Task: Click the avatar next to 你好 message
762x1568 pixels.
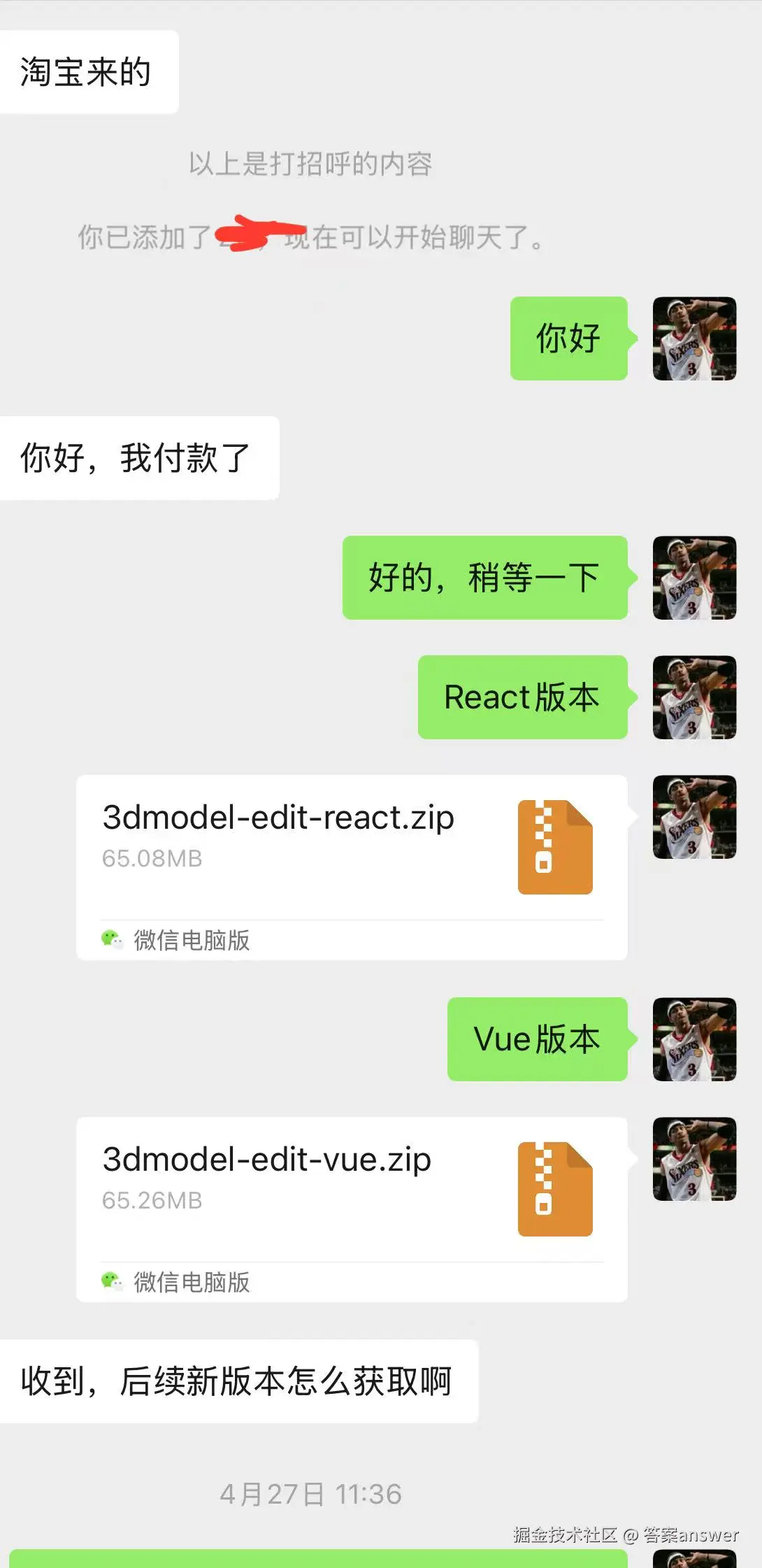Action: [693, 338]
